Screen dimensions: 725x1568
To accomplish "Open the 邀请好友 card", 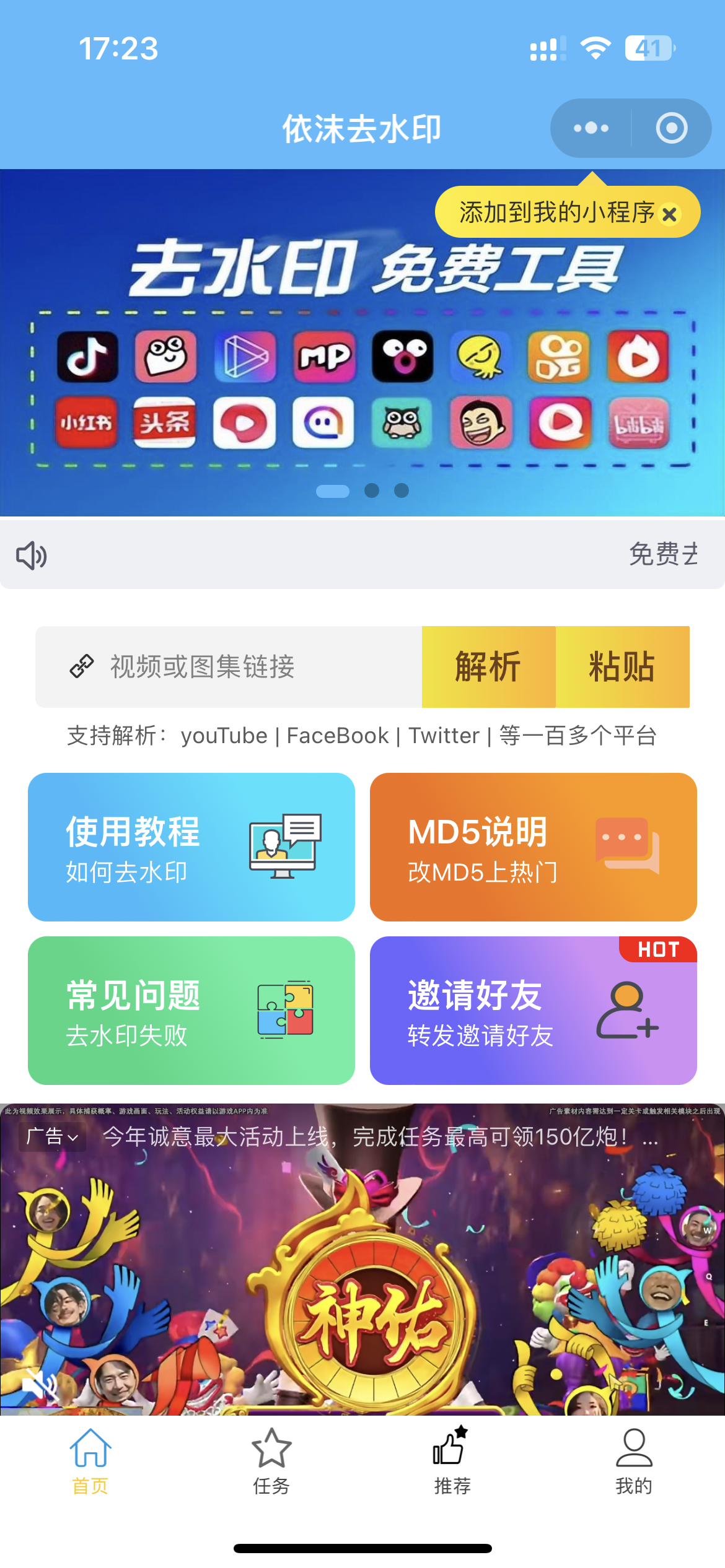I will [533, 1010].
